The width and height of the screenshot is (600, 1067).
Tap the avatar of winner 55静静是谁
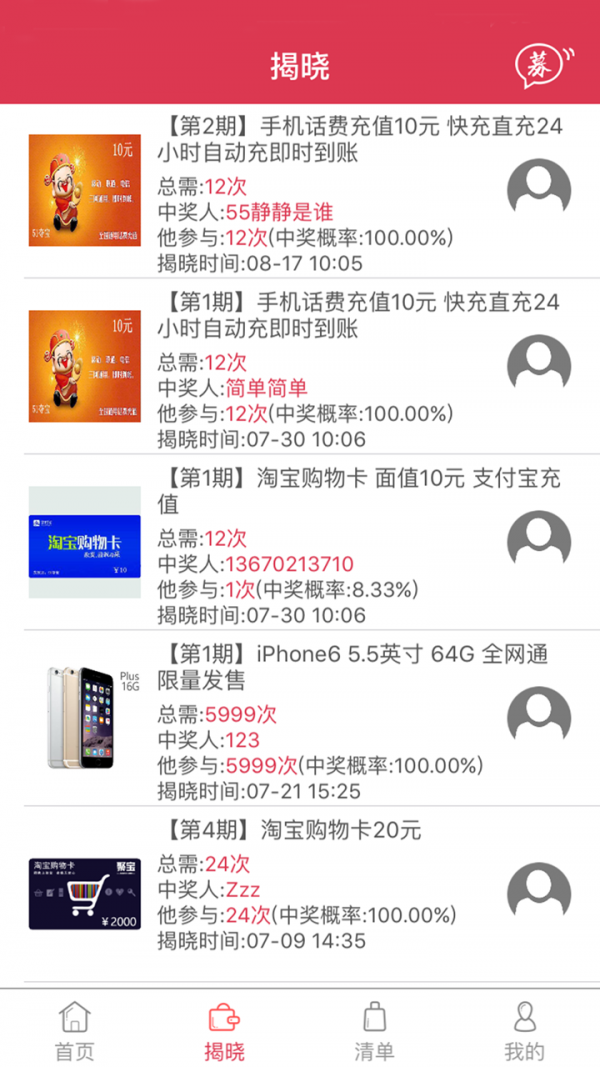point(539,189)
